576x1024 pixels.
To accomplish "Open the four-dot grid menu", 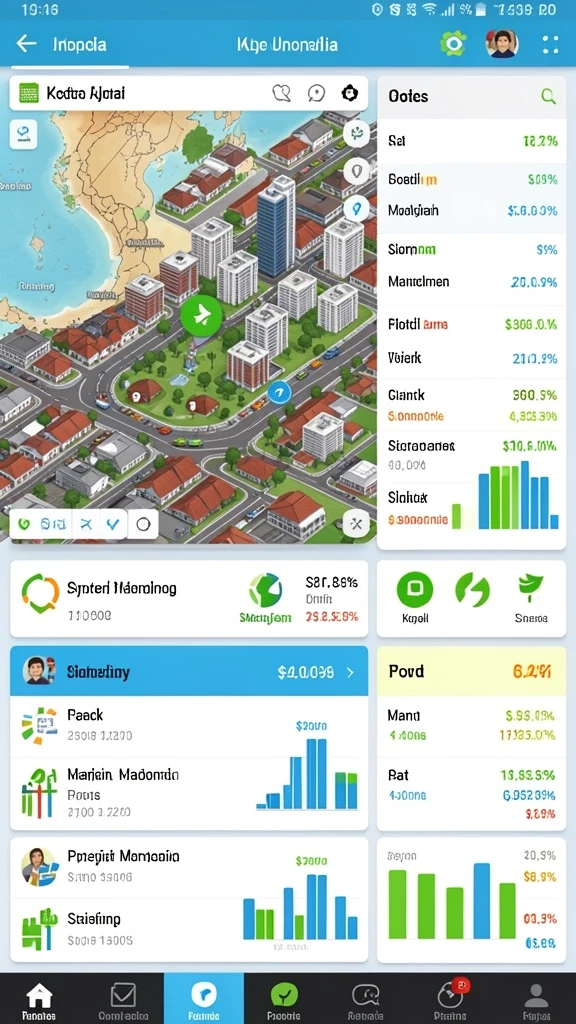I will point(551,44).
